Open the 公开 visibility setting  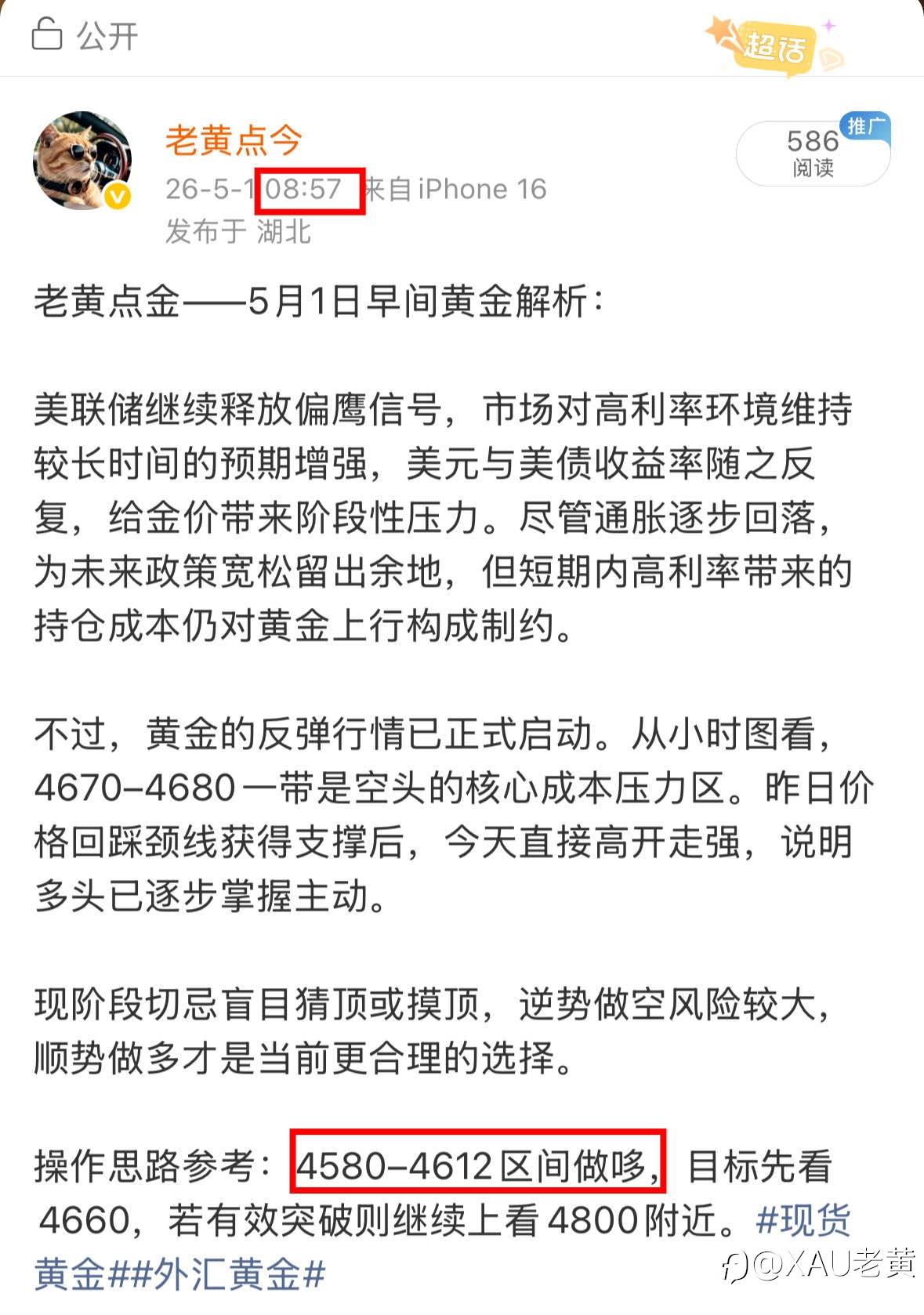point(85,34)
